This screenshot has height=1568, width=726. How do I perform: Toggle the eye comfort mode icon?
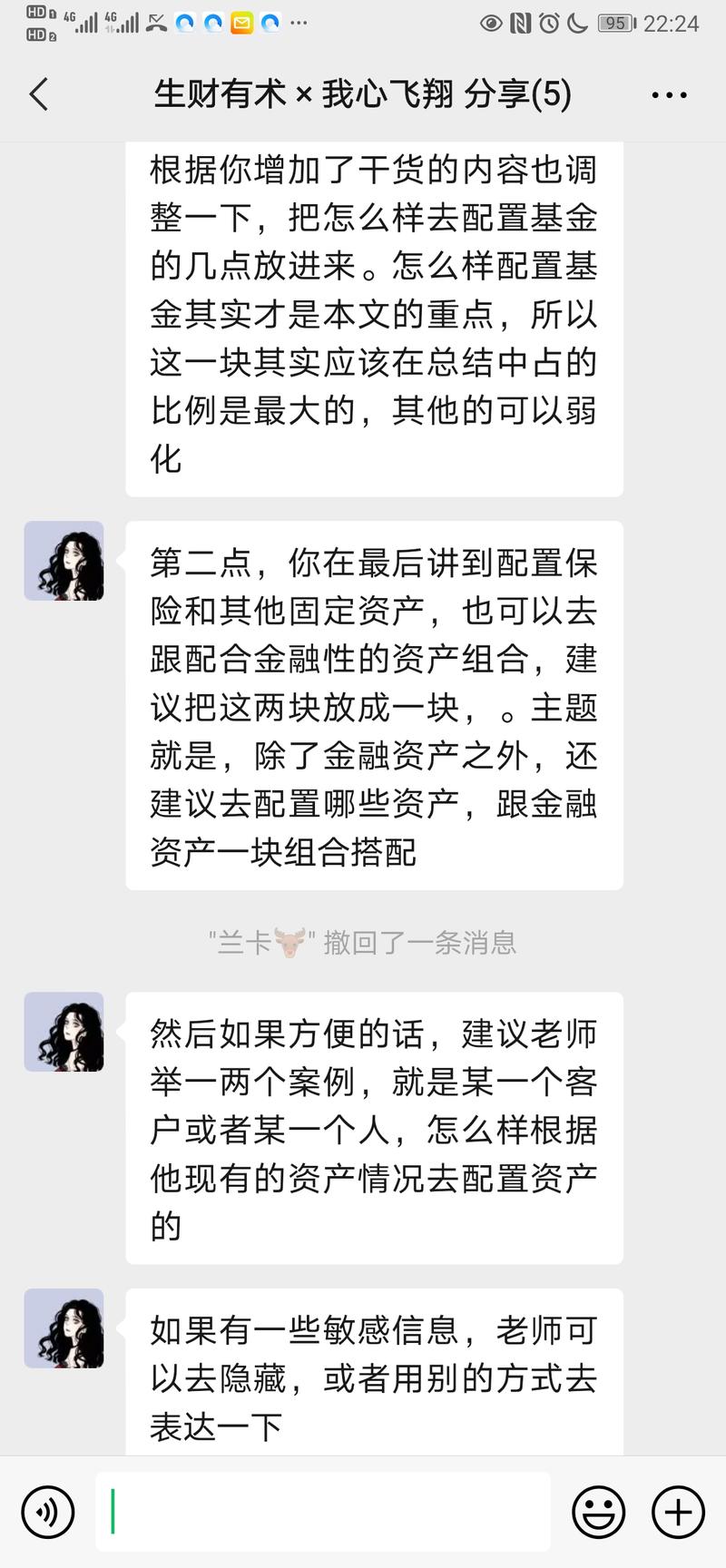coord(490,24)
